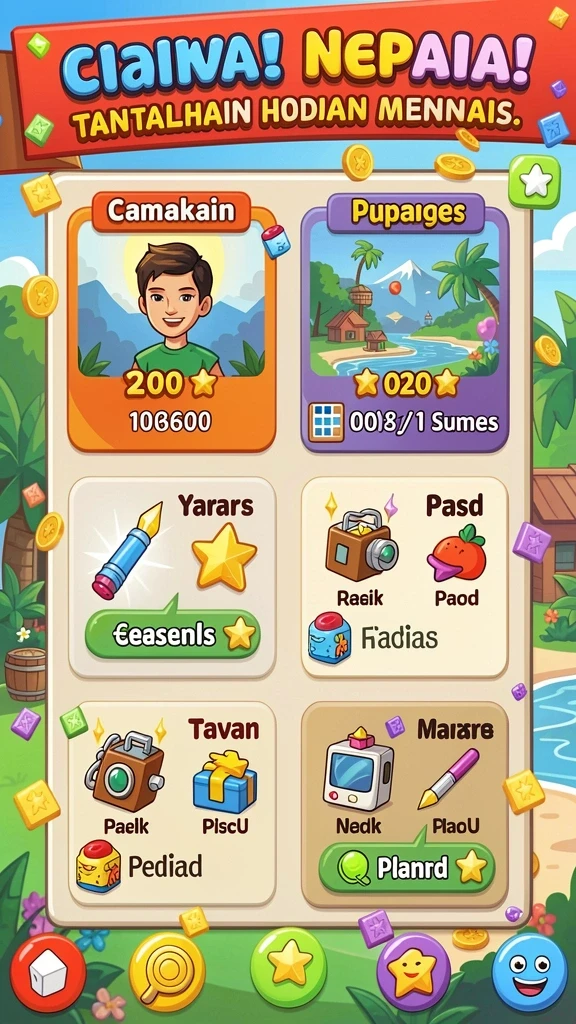
Task: Tap the green Planrd button
Action: 406,868
